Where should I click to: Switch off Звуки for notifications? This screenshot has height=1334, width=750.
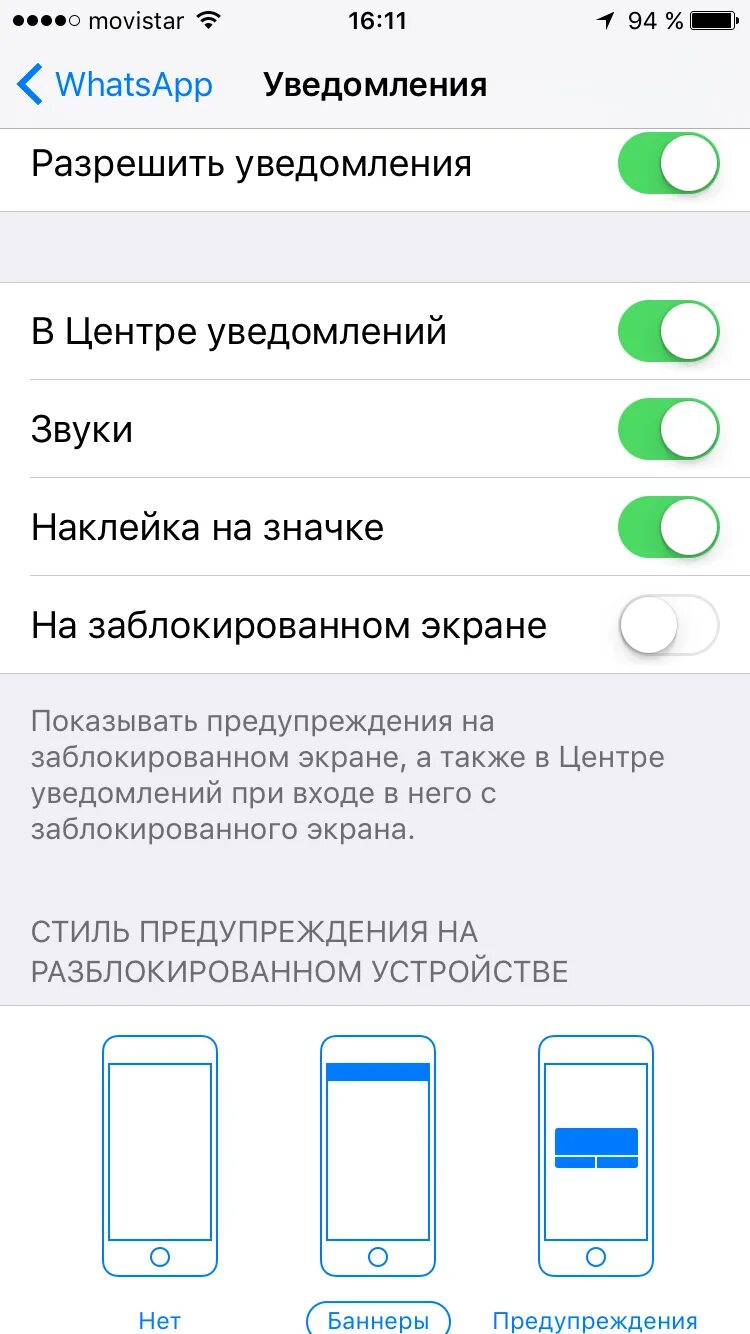click(x=668, y=430)
